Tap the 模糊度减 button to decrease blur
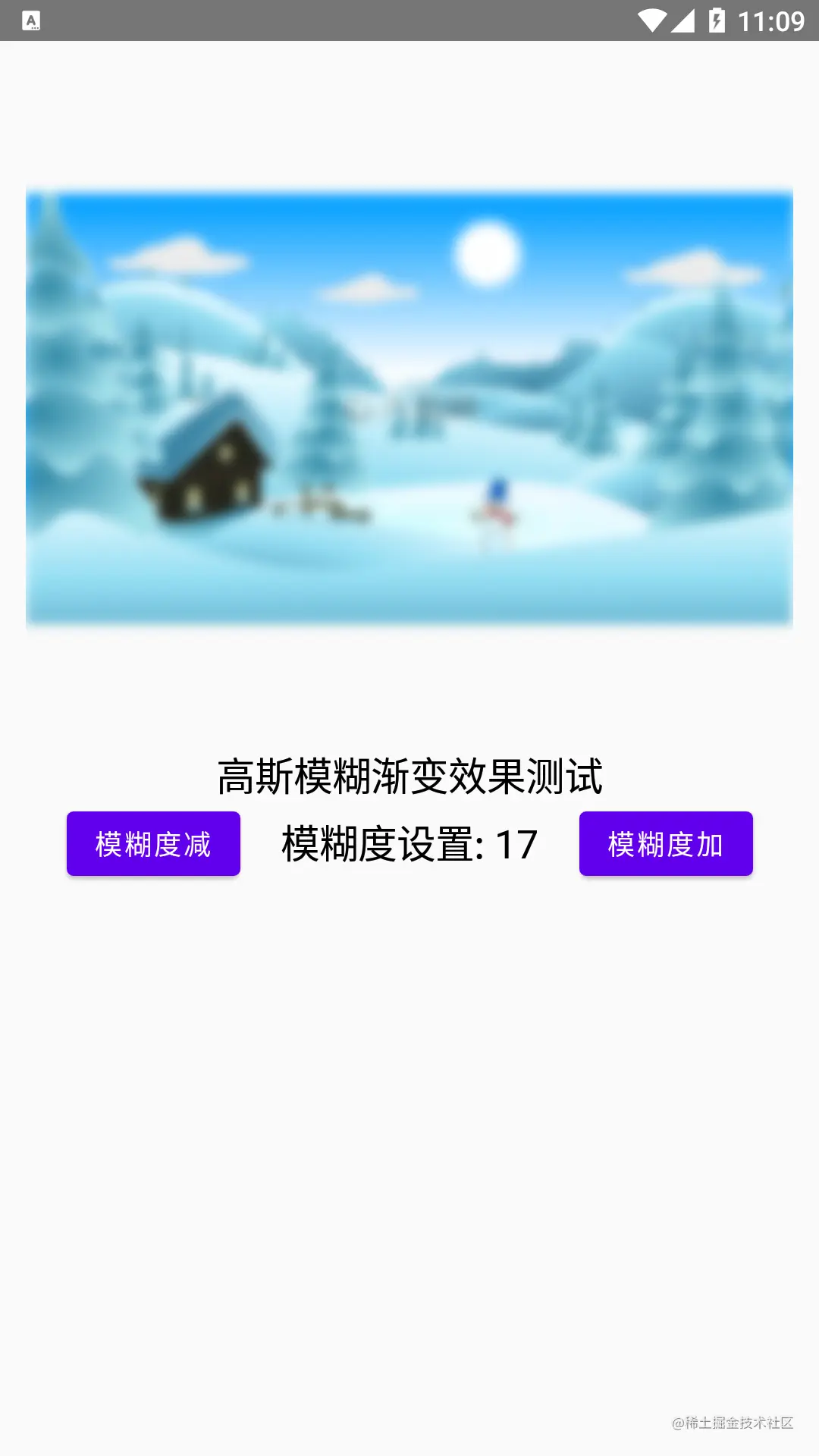819x1456 pixels. pos(153,844)
